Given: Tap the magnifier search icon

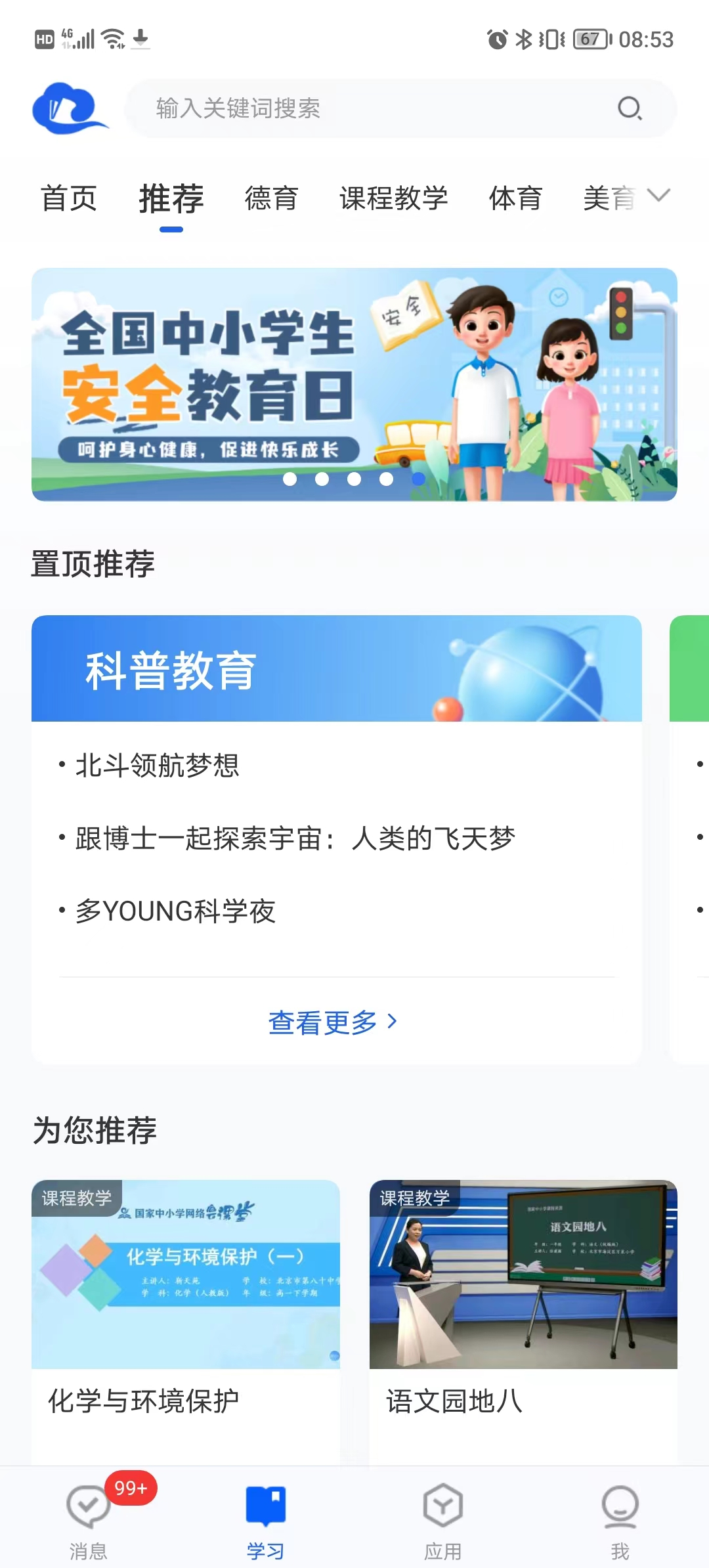Looking at the screenshot, I should coord(630,108).
